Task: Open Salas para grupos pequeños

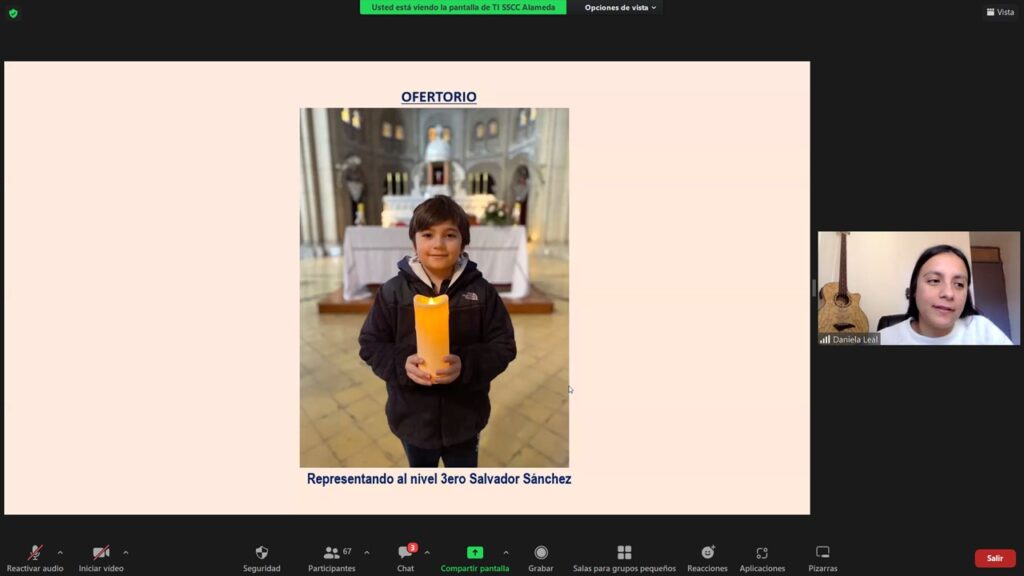Action: (x=624, y=557)
